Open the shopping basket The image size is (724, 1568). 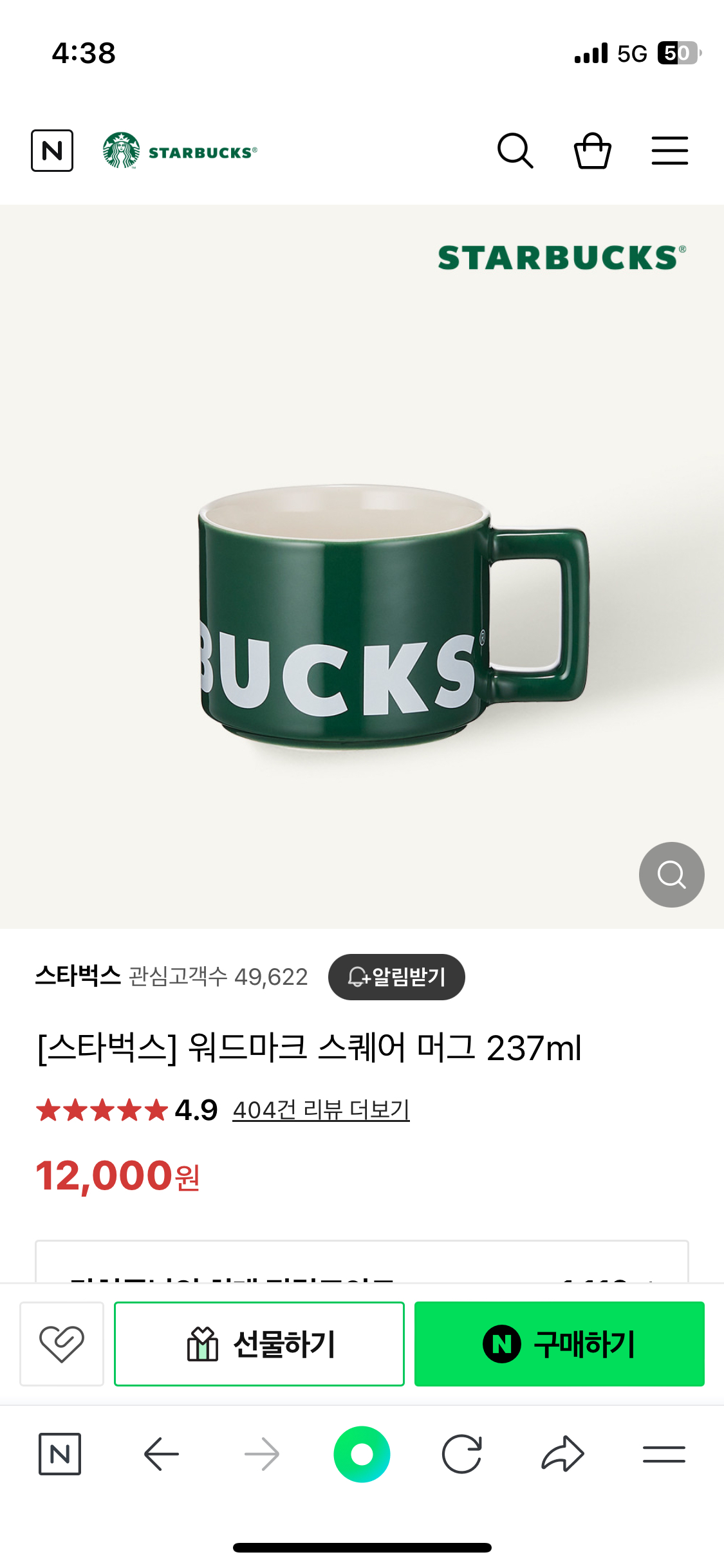click(x=592, y=151)
